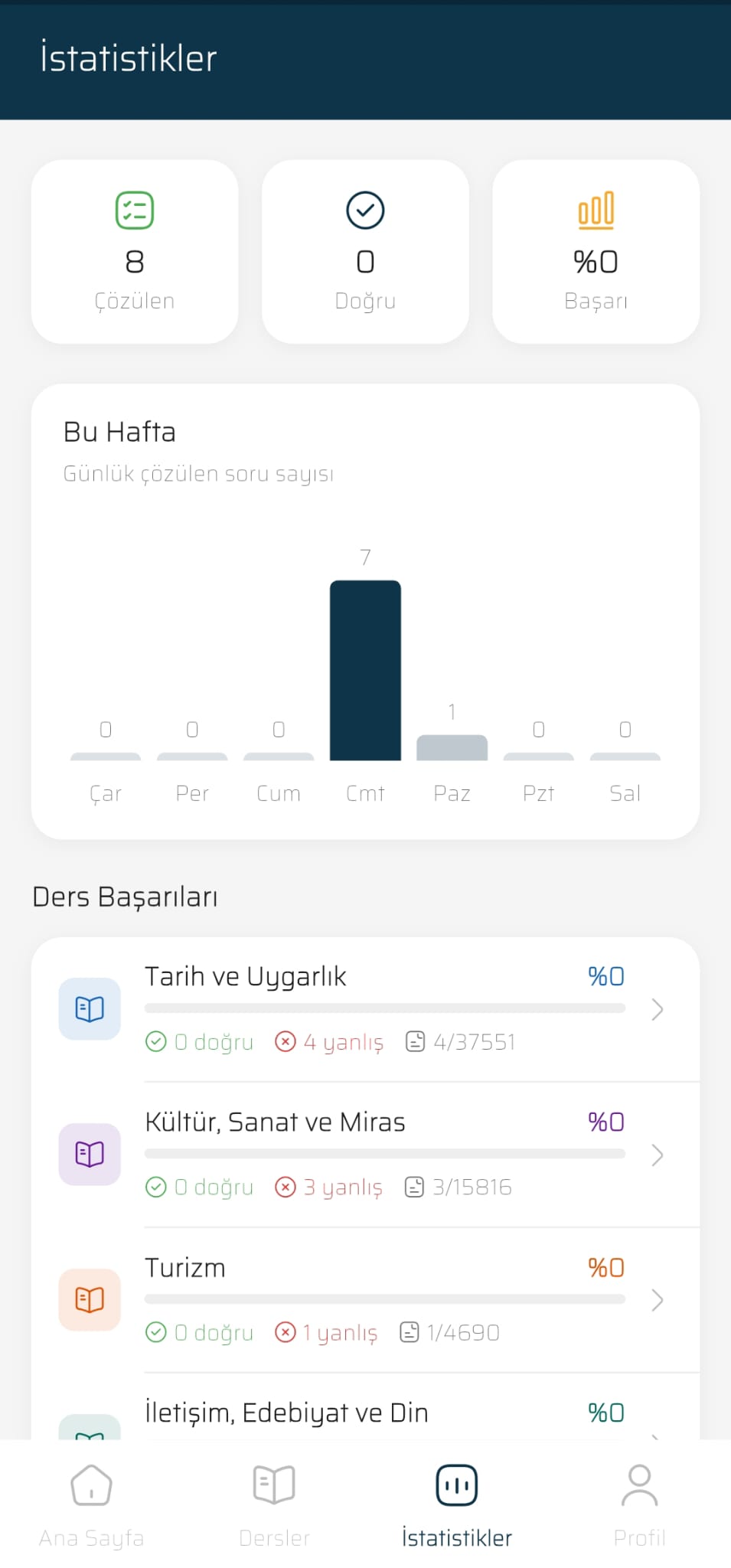Open Kültür, Sanat ve Miras via right chevron
The height and width of the screenshot is (1568, 731).
(x=657, y=1155)
